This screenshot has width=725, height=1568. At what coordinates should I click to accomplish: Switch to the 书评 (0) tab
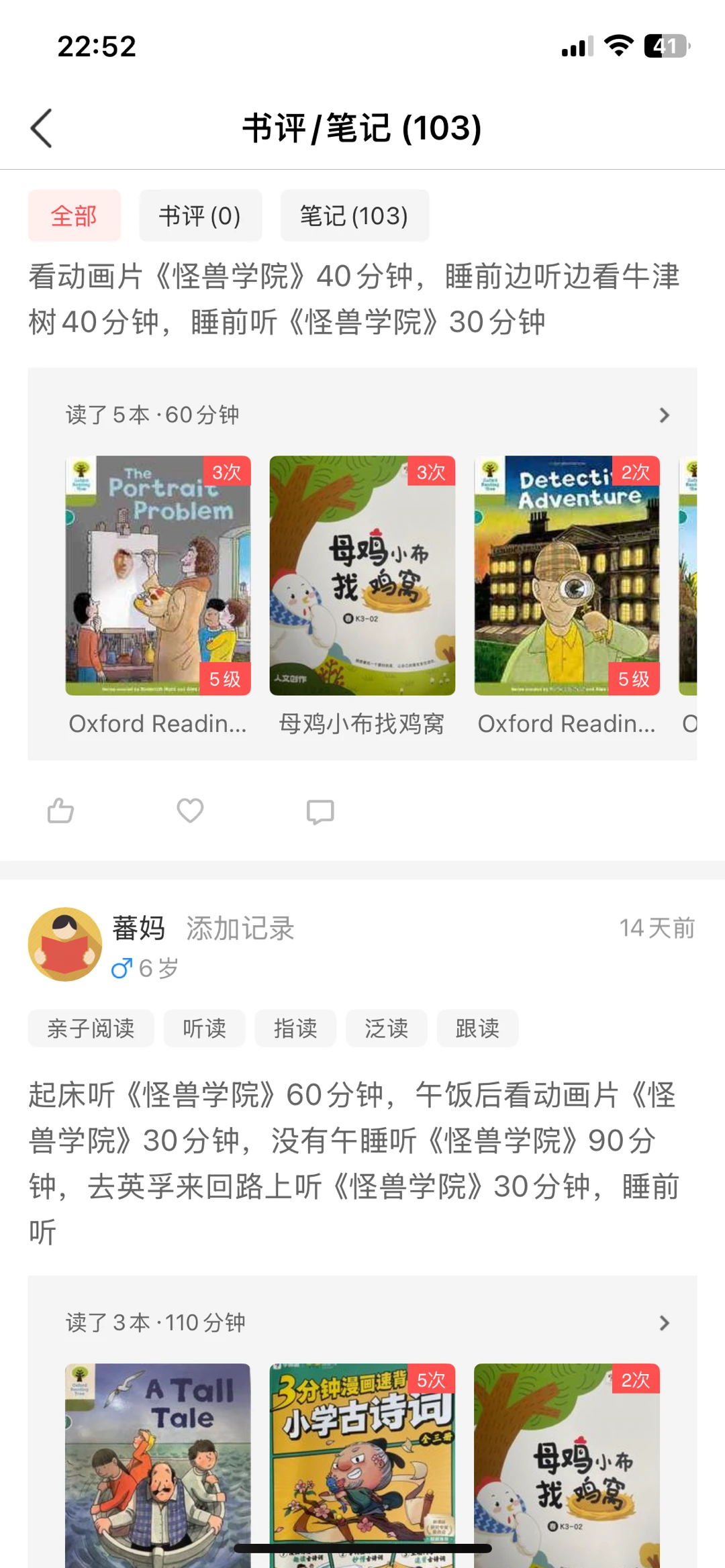200,216
